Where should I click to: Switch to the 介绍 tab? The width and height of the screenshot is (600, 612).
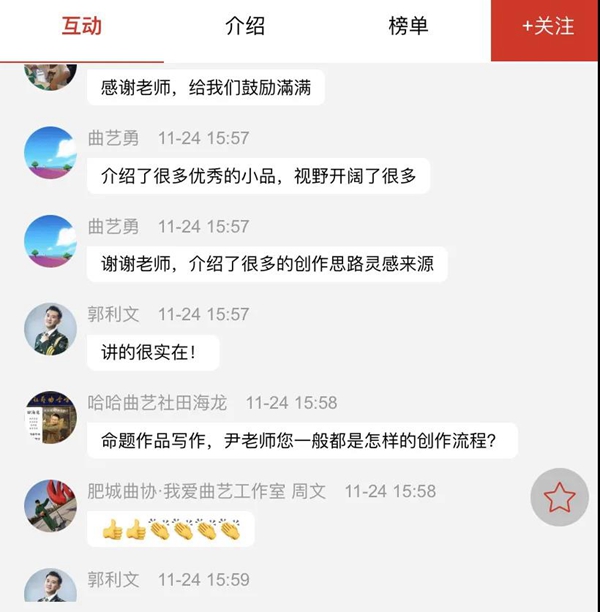point(245,27)
